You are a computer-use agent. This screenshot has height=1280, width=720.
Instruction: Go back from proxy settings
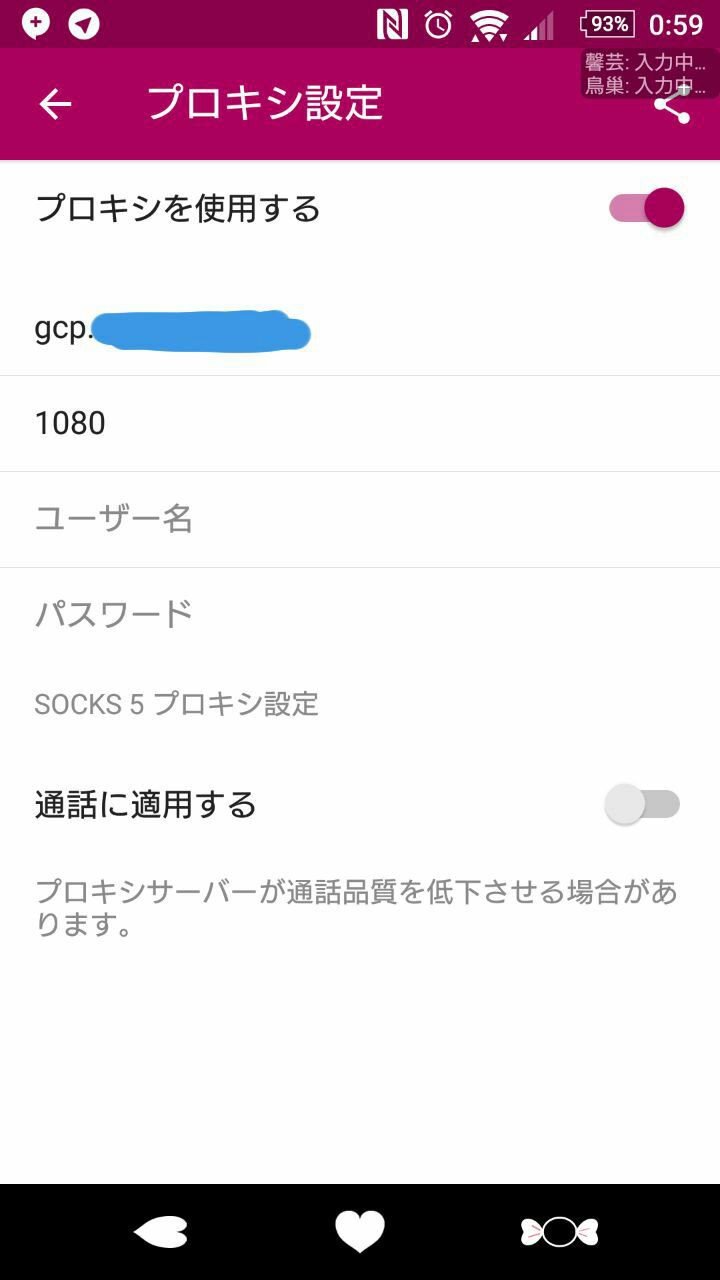click(56, 104)
